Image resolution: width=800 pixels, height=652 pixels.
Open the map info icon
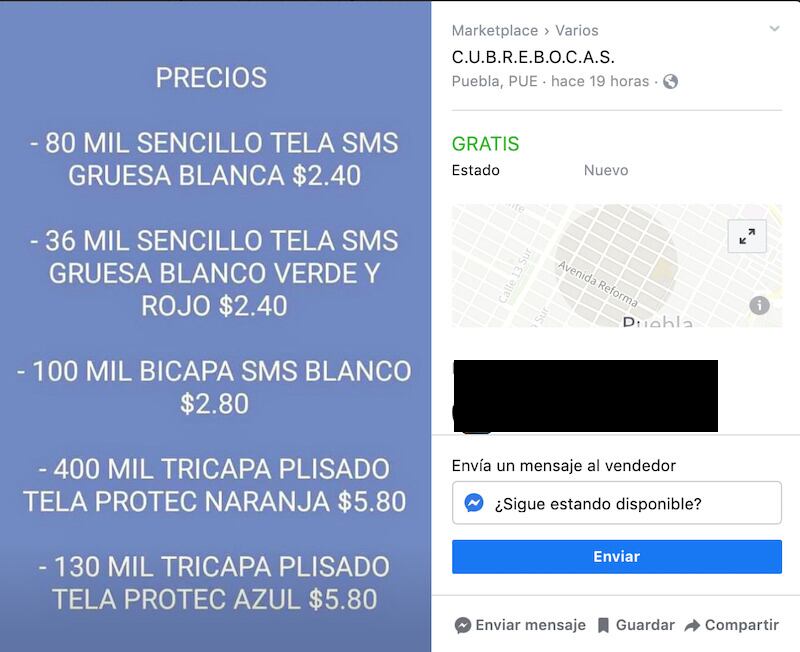759,305
